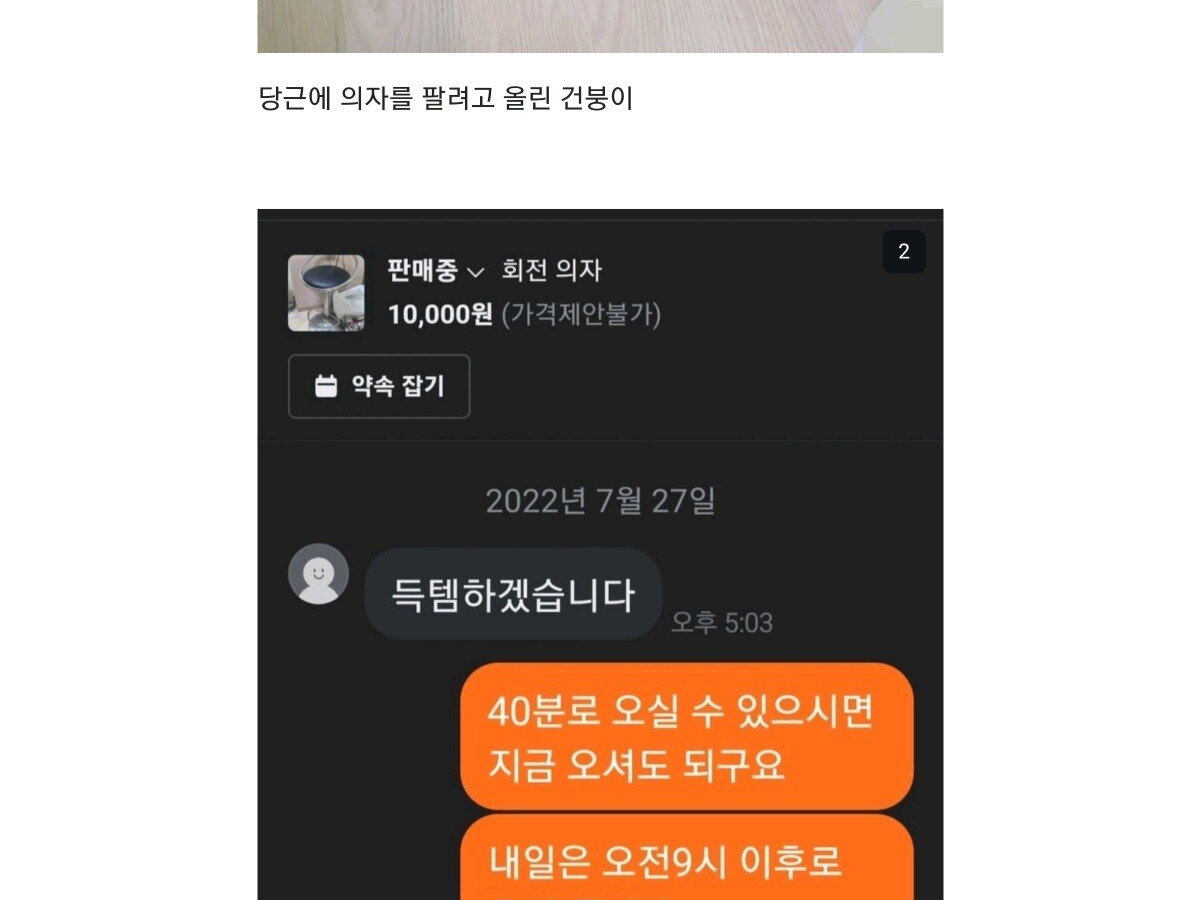Viewport: 1200px width, 900px height.
Task: Open the photo above the post text
Action: [600, 26]
